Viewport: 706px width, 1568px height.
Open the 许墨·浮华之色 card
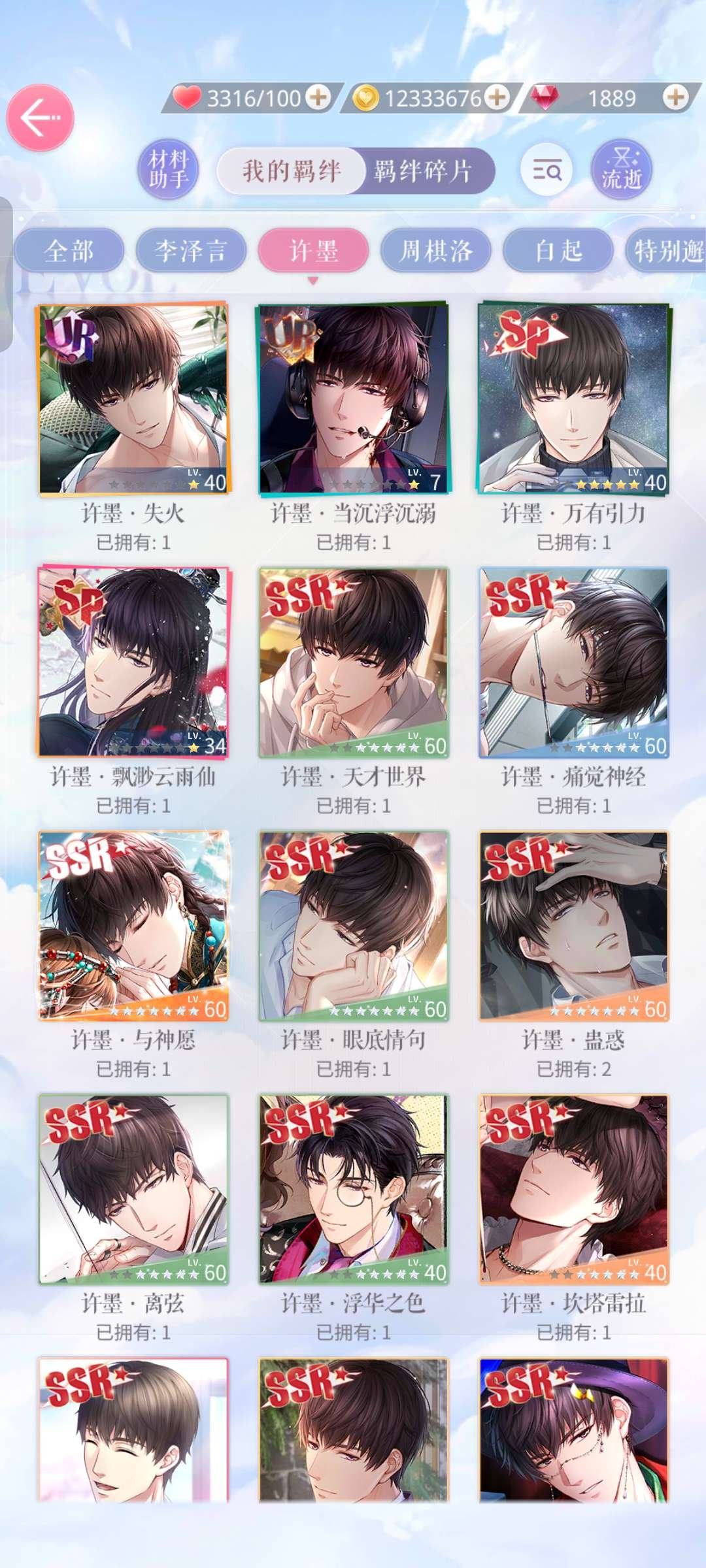point(353,1189)
